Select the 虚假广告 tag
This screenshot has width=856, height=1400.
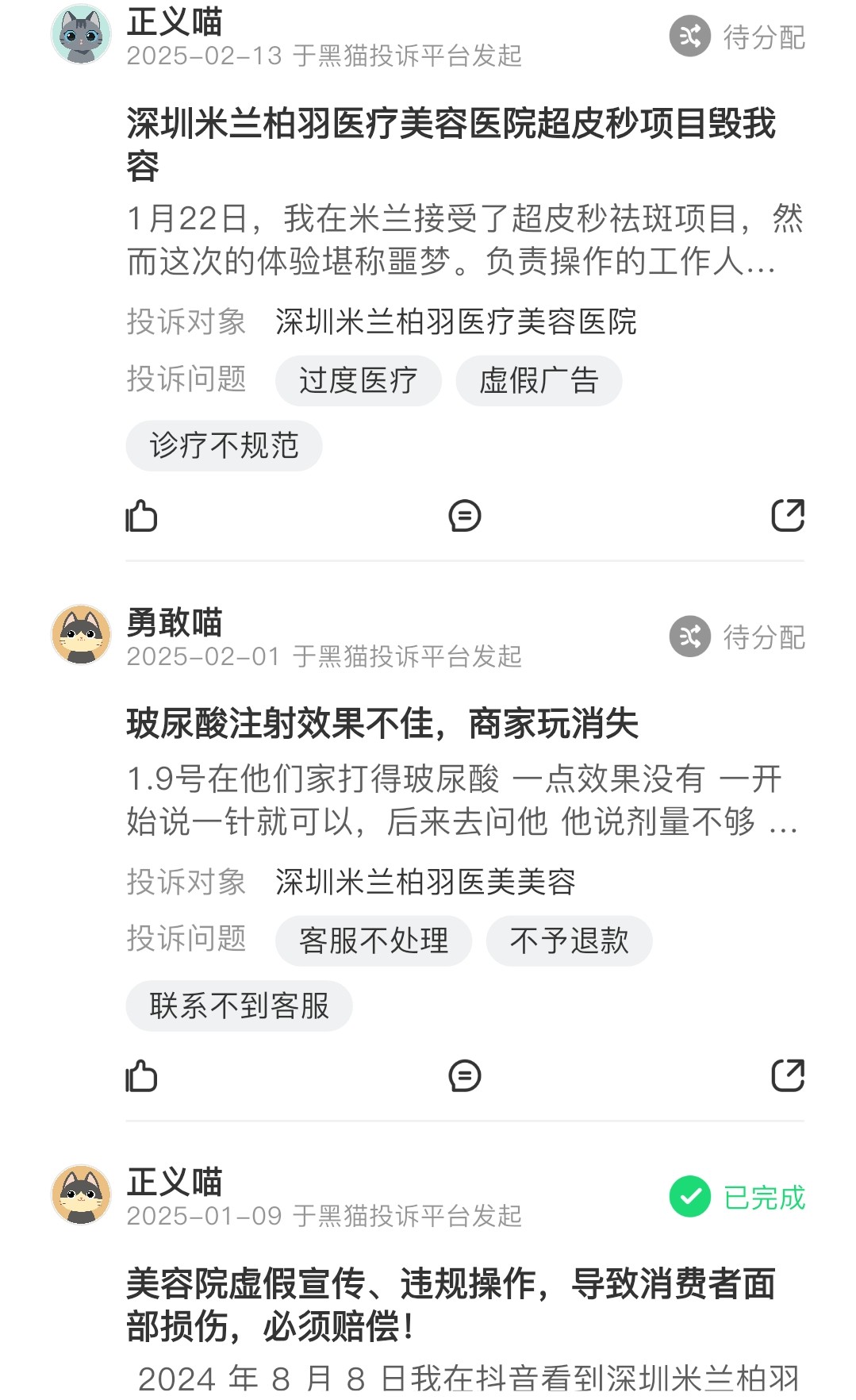pyautogui.click(x=539, y=380)
